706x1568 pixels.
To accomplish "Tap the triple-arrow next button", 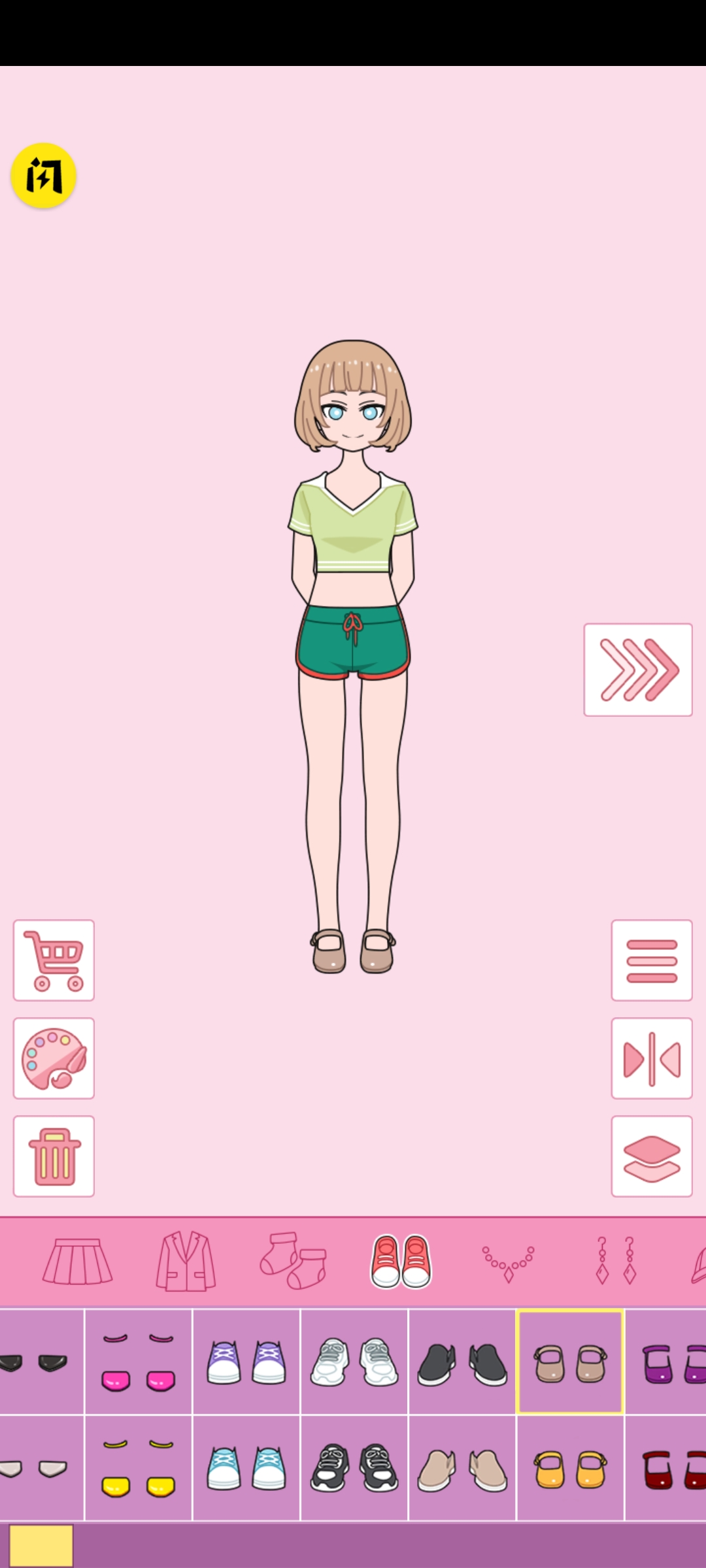I will [637, 670].
